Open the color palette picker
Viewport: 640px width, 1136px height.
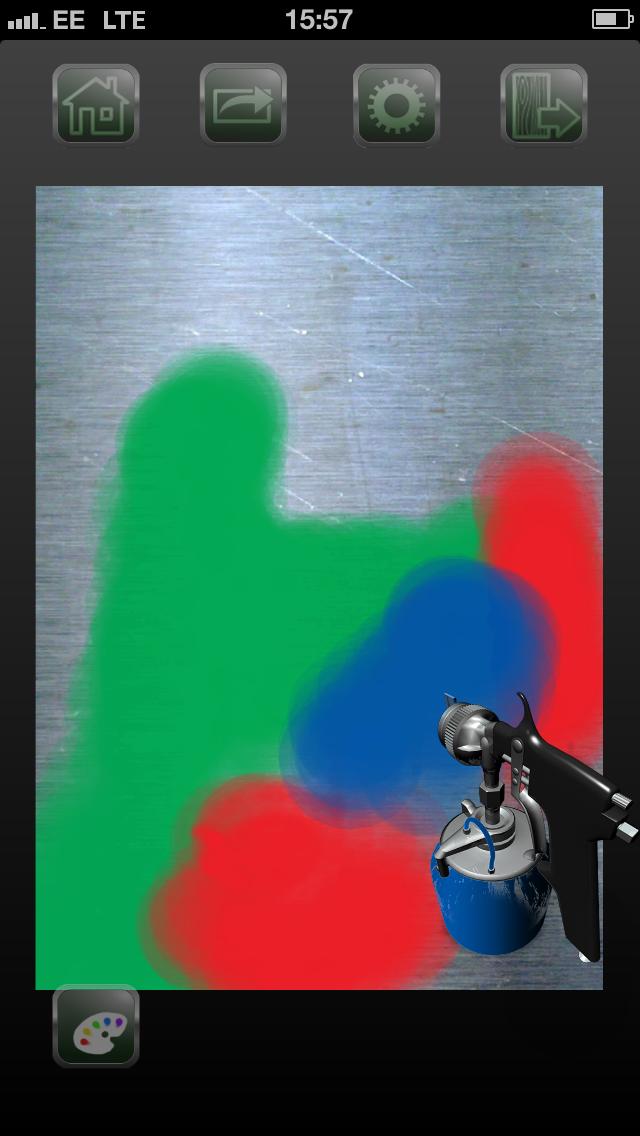pyautogui.click(x=96, y=1026)
